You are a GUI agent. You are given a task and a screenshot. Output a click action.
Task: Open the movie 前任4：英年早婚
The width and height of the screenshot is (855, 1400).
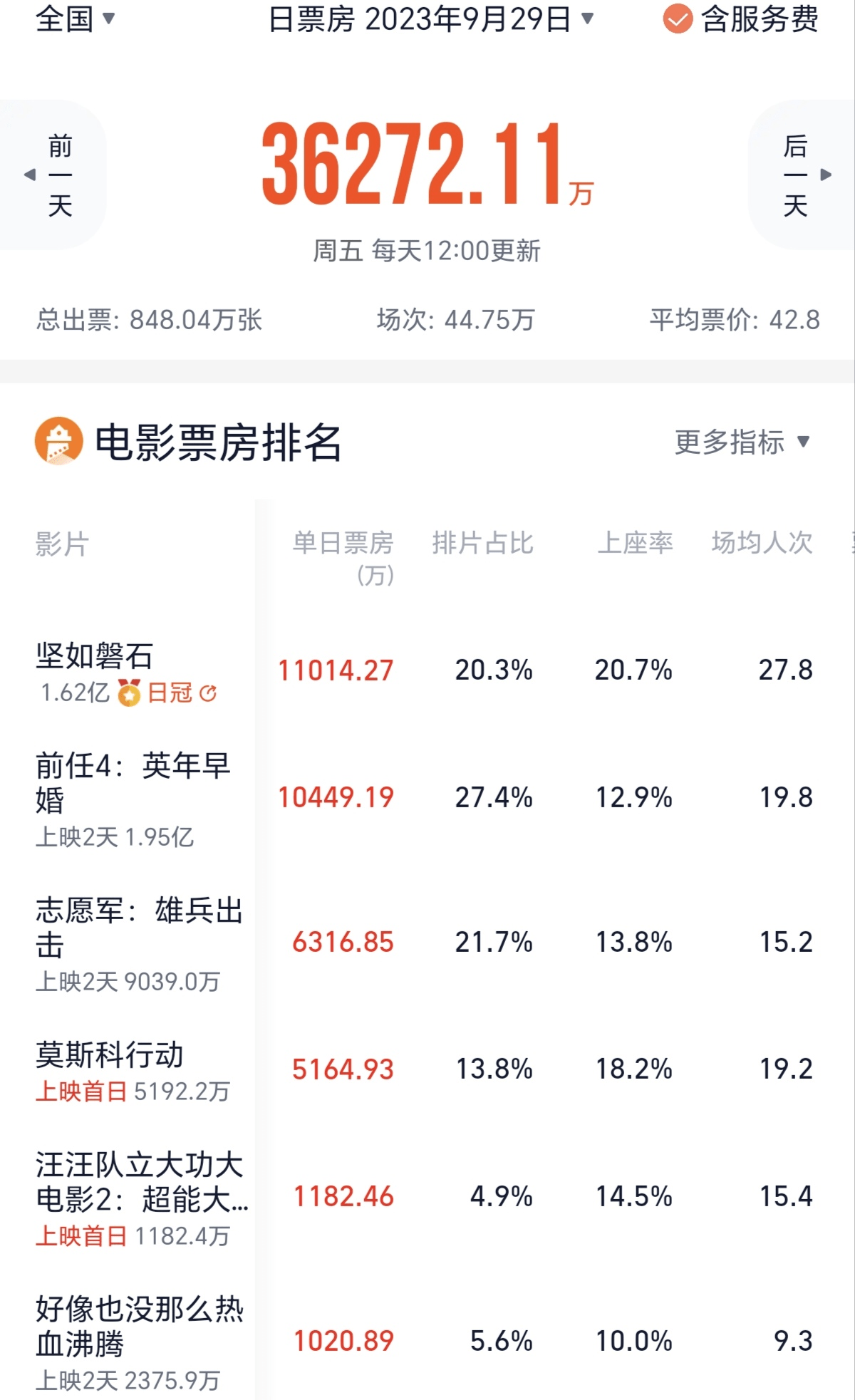click(133, 782)
